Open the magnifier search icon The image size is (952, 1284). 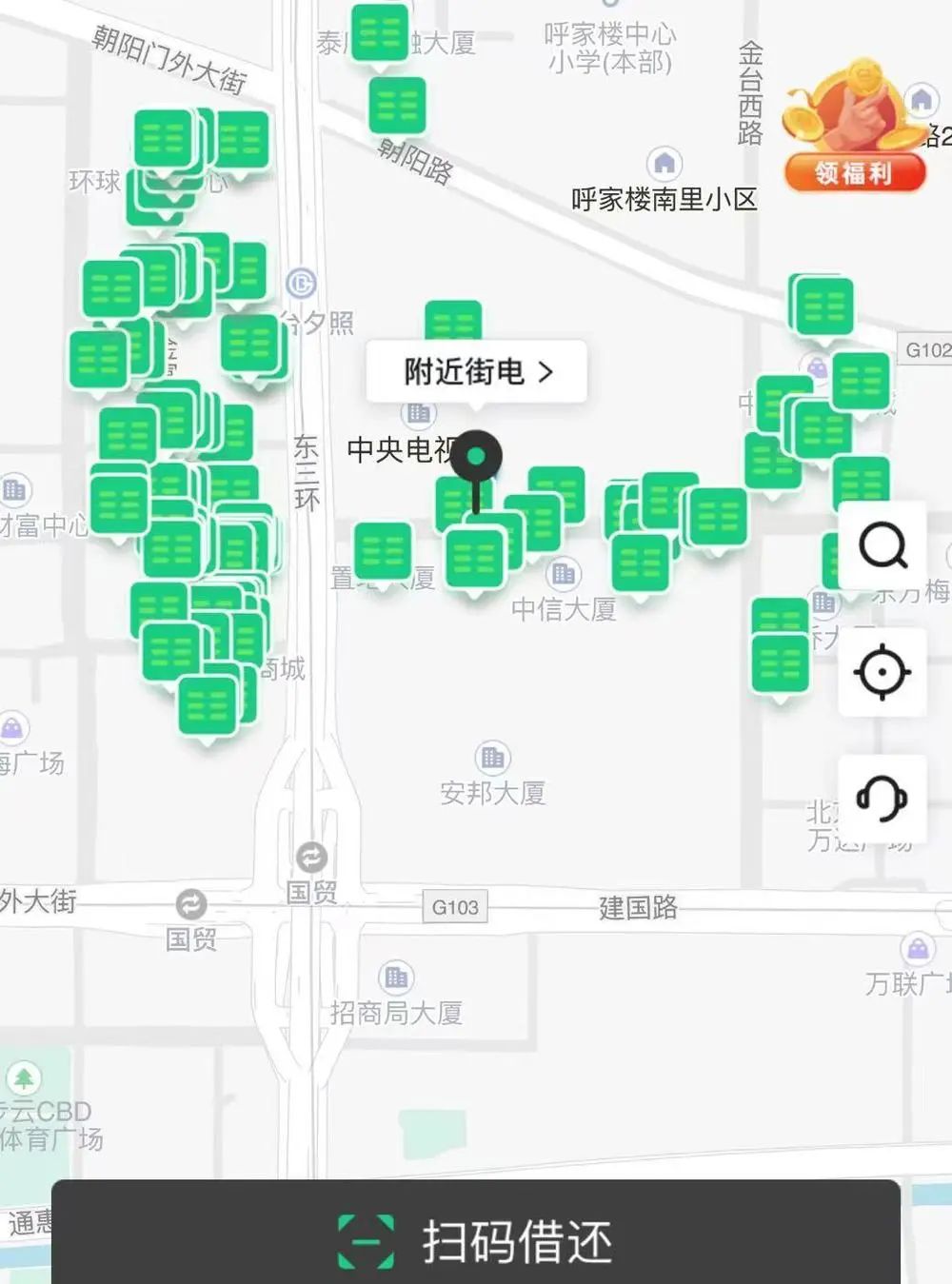[884, 545]
